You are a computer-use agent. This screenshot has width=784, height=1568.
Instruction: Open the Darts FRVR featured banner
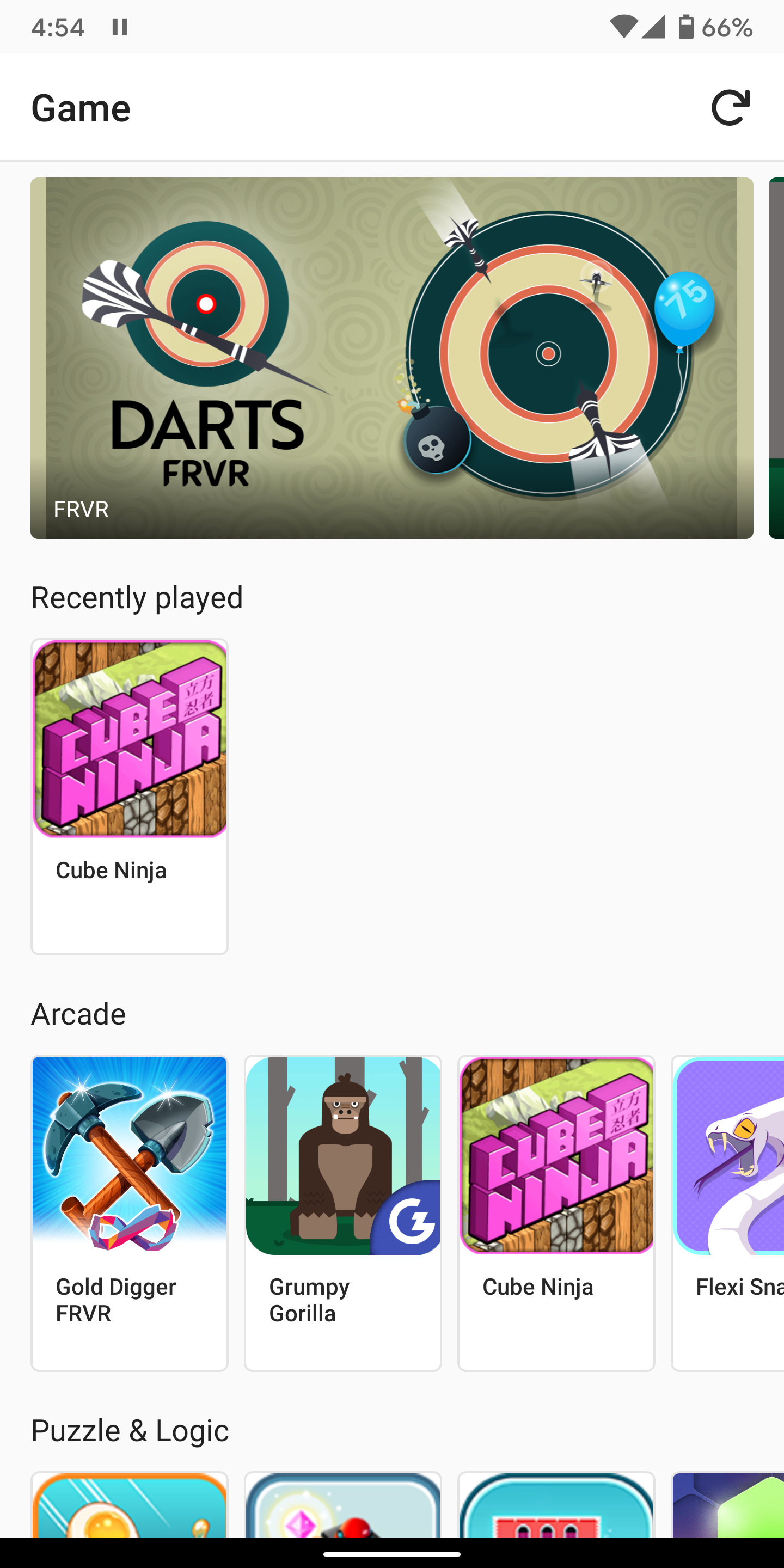click(392, 358)
